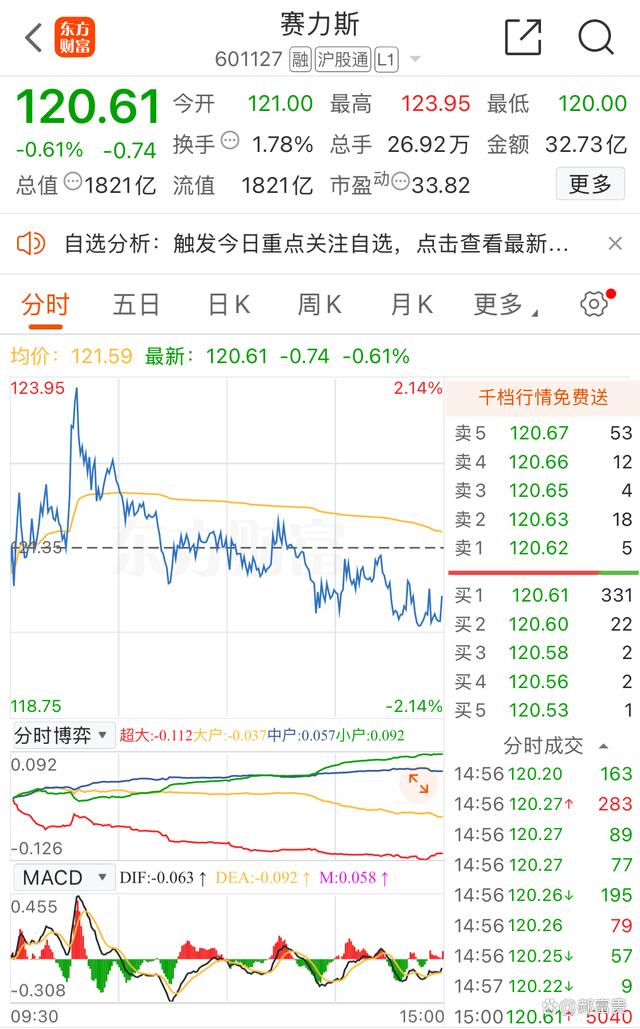Expand the chart to full screen
Screen dimensions: 640x1029
418,784
